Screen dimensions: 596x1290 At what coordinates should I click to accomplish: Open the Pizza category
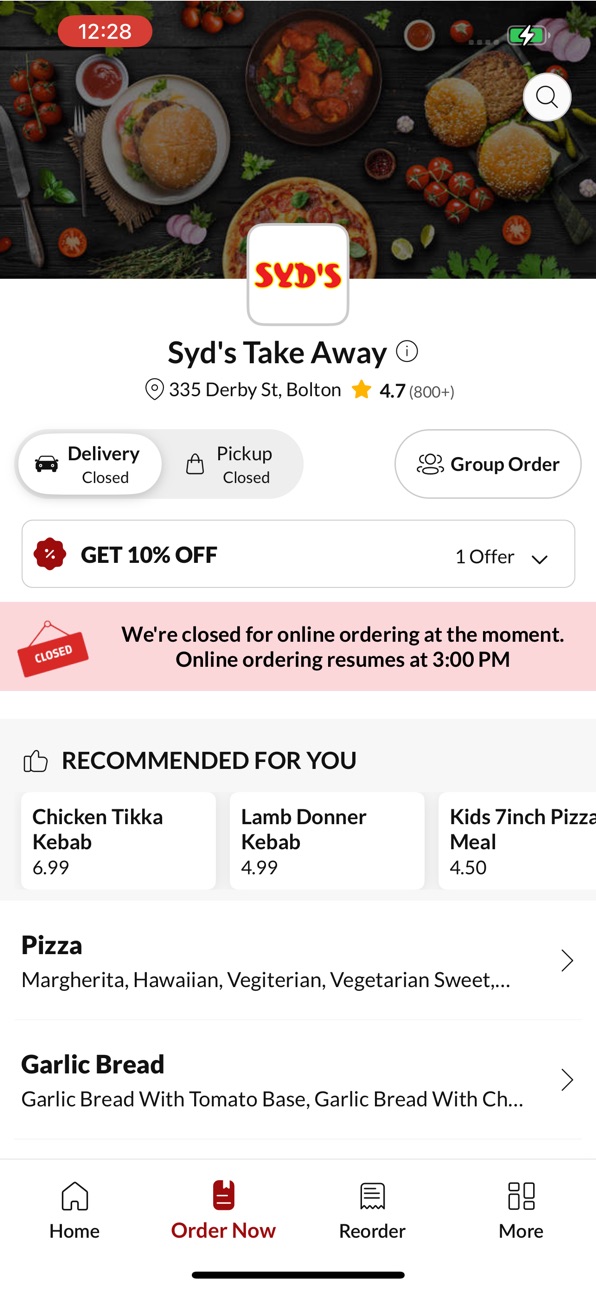click(x=298, y=961)
